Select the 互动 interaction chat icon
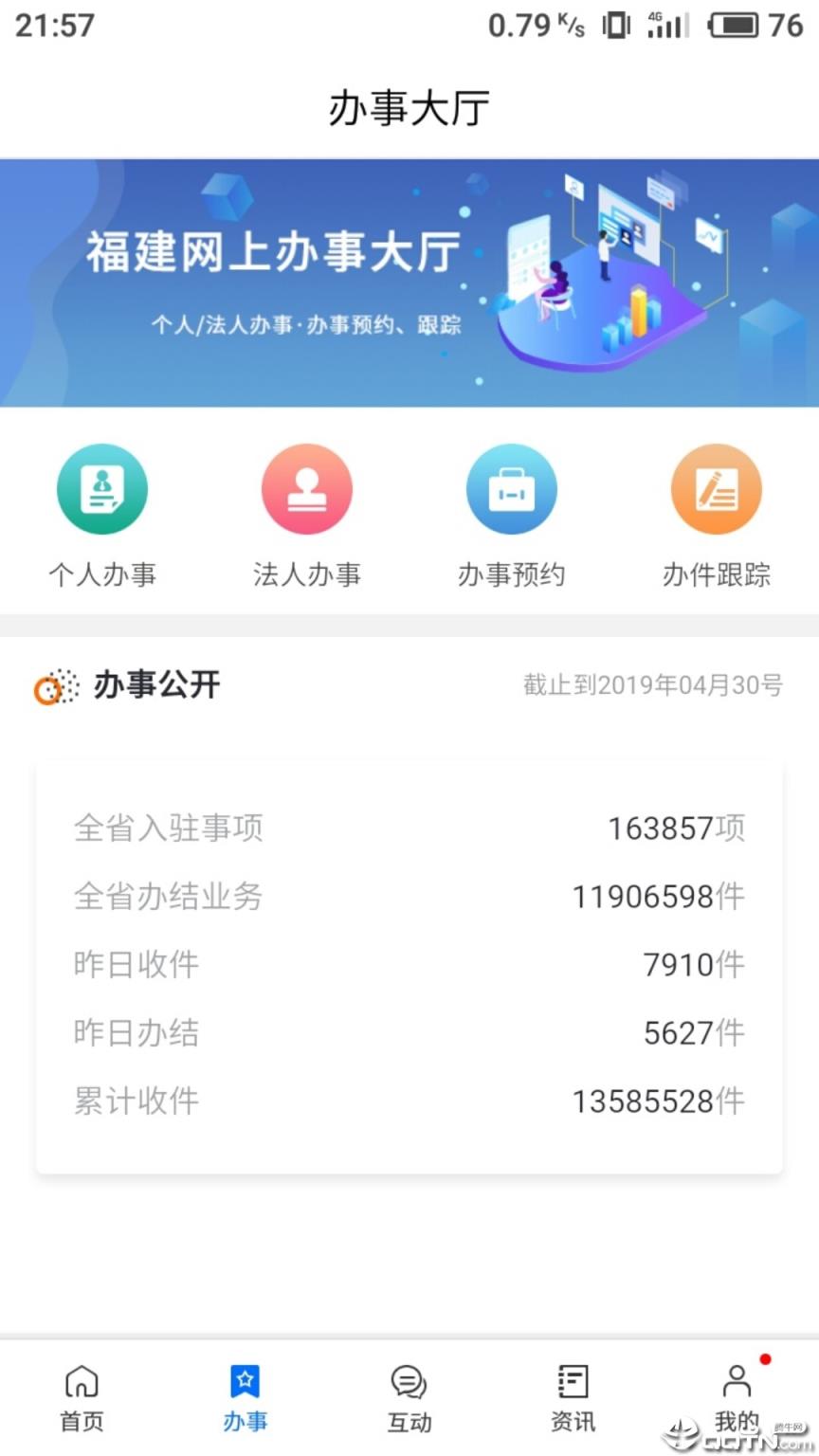The height and width of the screenshot is (1456, 819). (x=409, y=1384)
